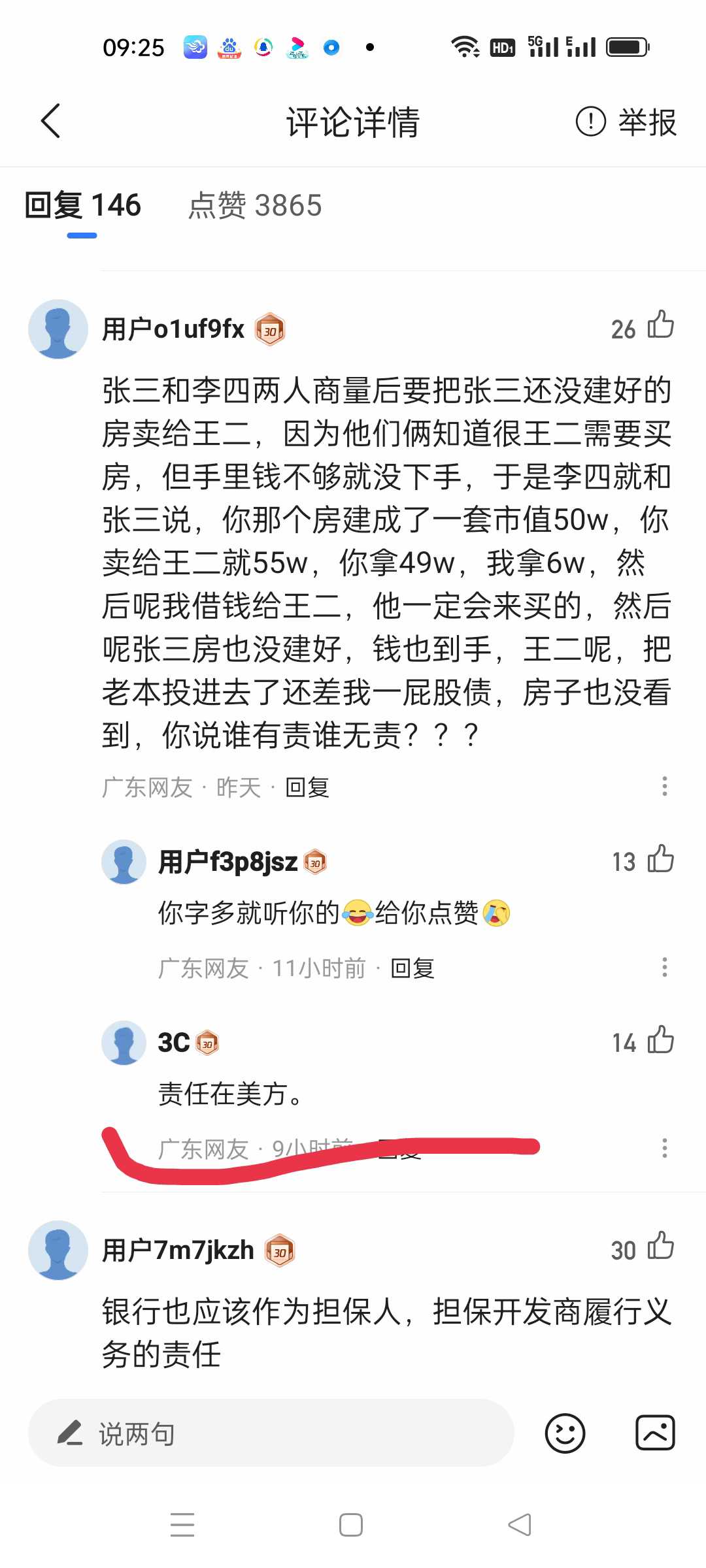The height and width of the screenshot is (1568, 706).
Task: Open the overflow menu on 3C's comment
Action: (665, 1148)
